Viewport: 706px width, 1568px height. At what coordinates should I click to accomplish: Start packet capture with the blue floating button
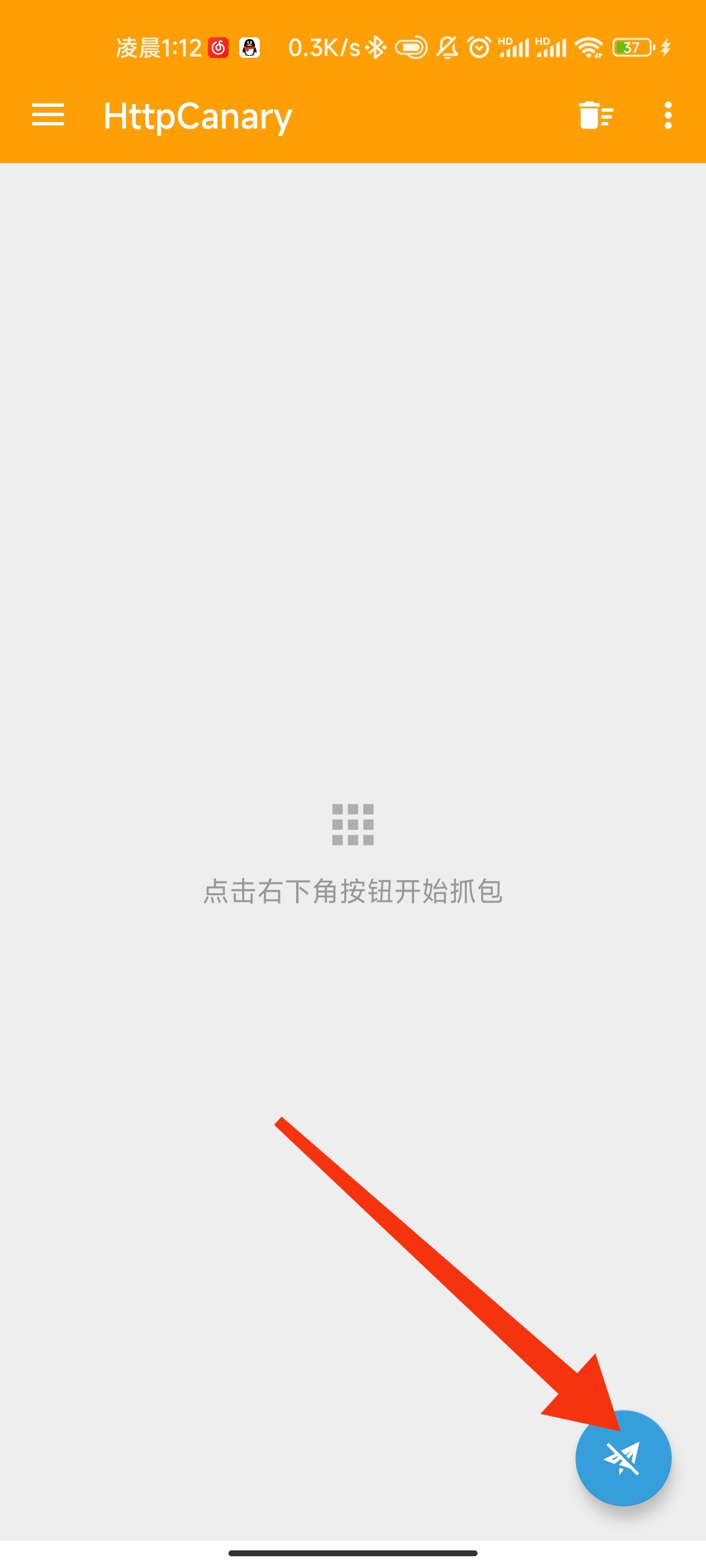point(623,1457)
